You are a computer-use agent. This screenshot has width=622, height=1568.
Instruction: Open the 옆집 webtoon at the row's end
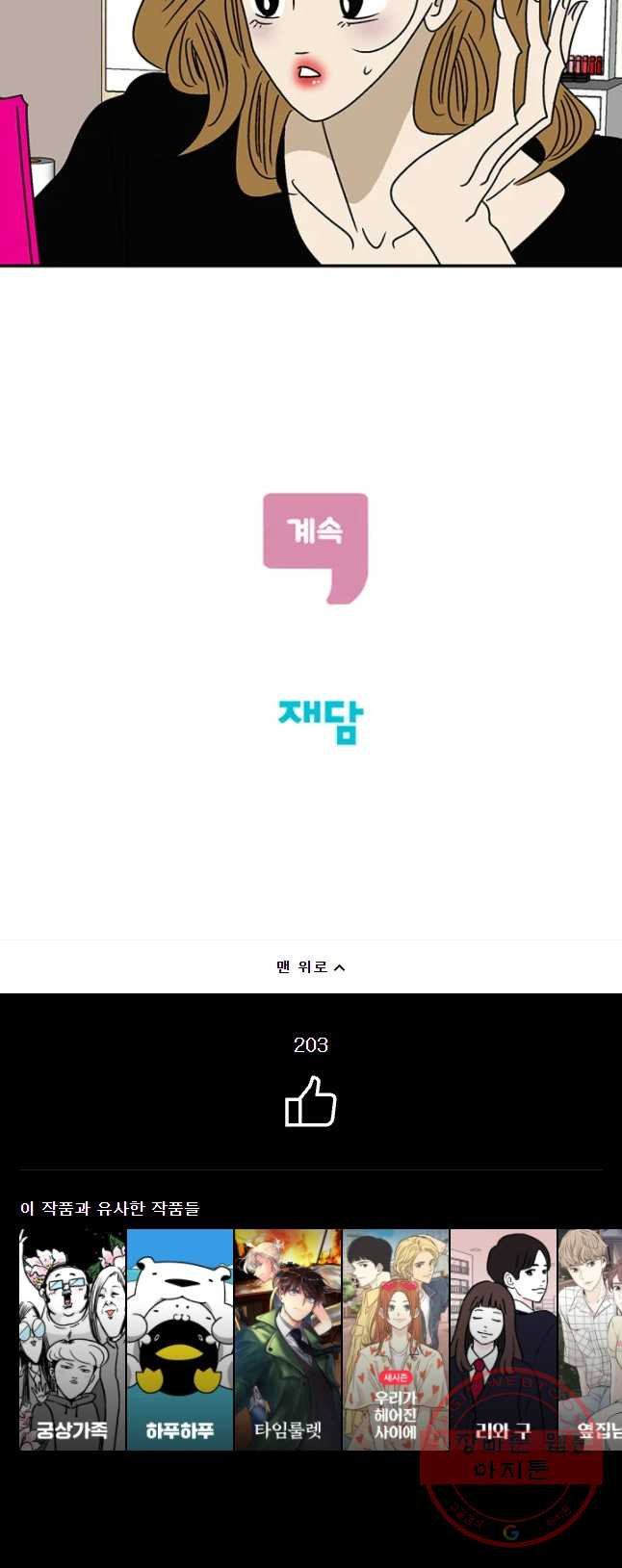[x=591, y=1339]
